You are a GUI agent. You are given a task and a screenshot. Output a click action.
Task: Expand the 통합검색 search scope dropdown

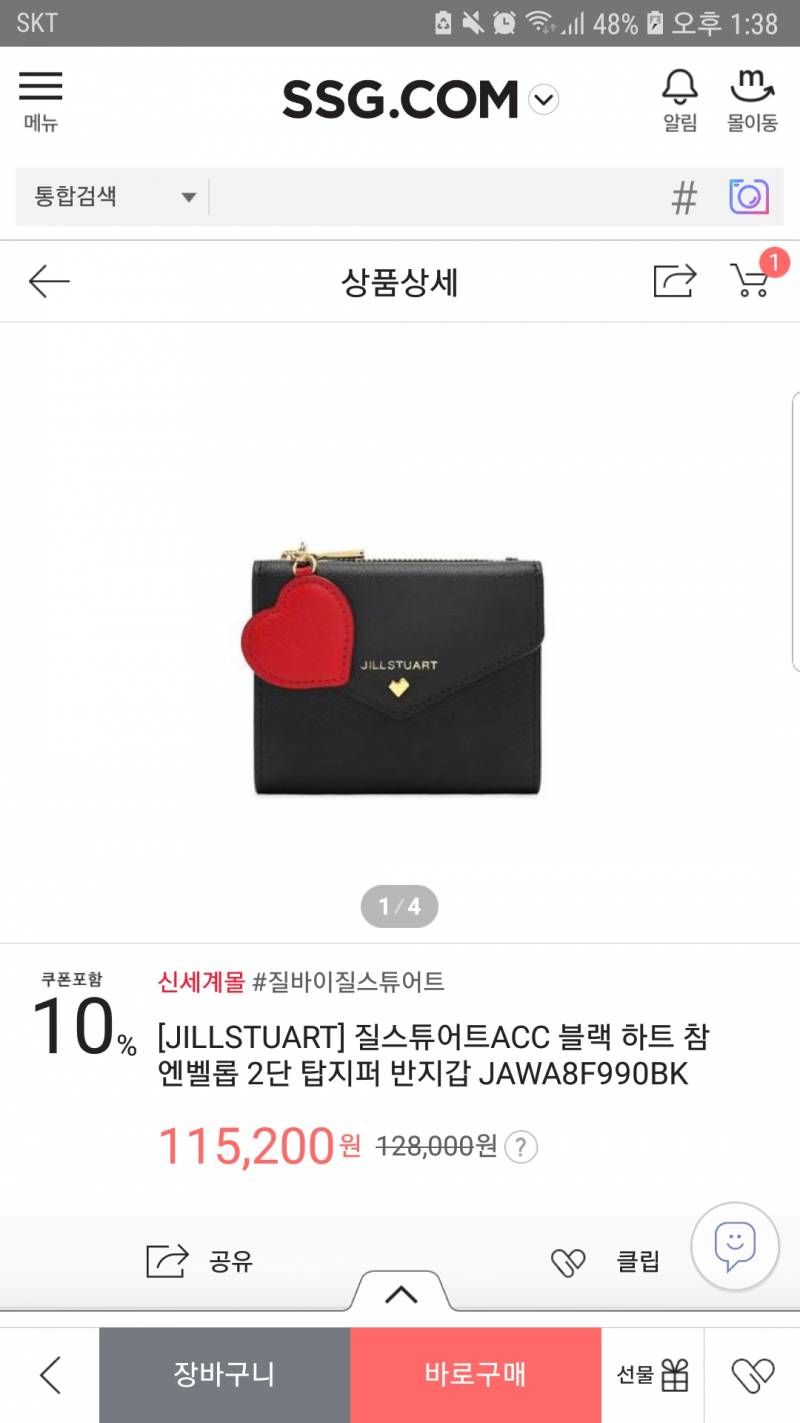(110, 196)
